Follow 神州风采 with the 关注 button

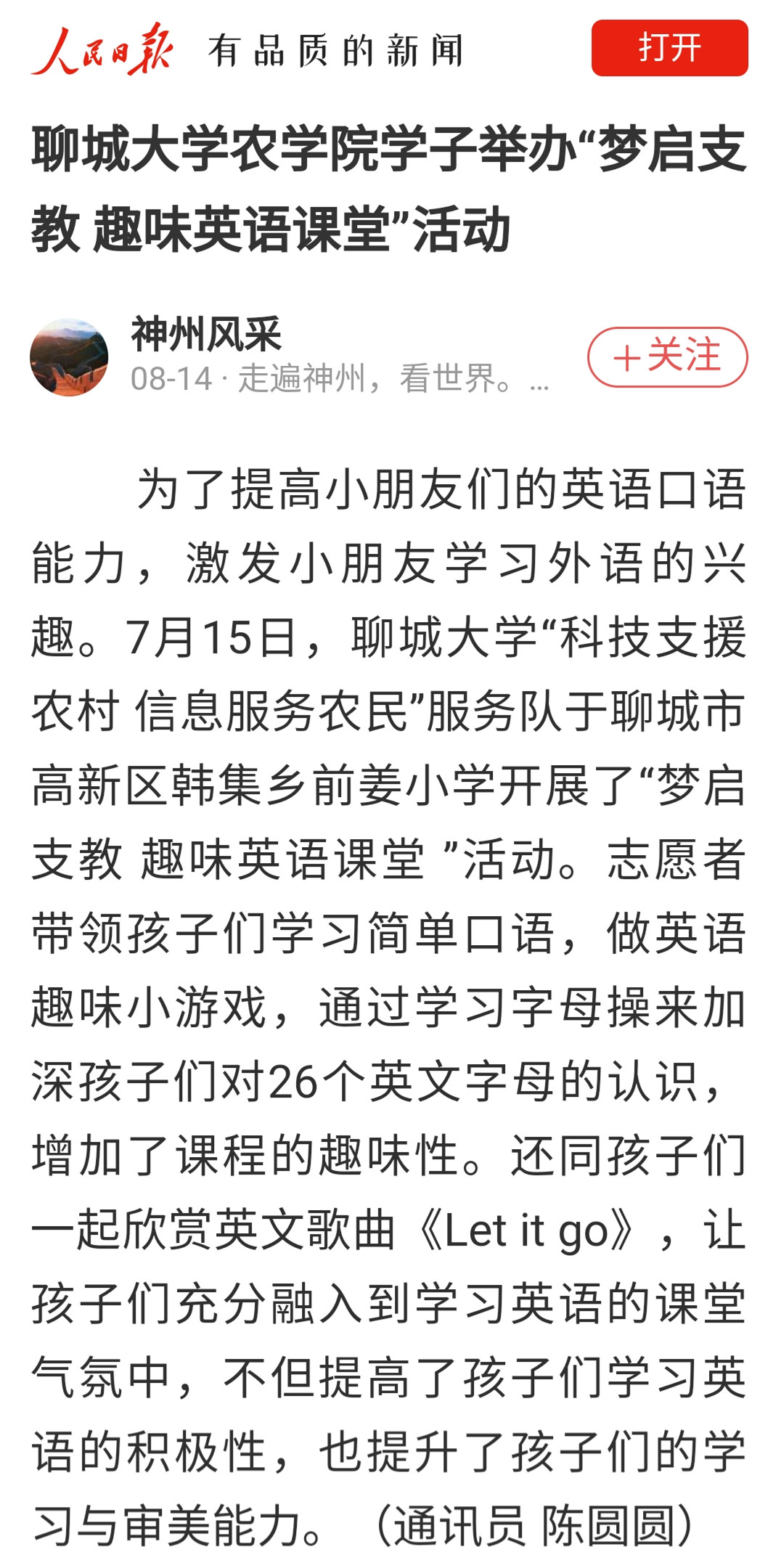tap(667, 356)
